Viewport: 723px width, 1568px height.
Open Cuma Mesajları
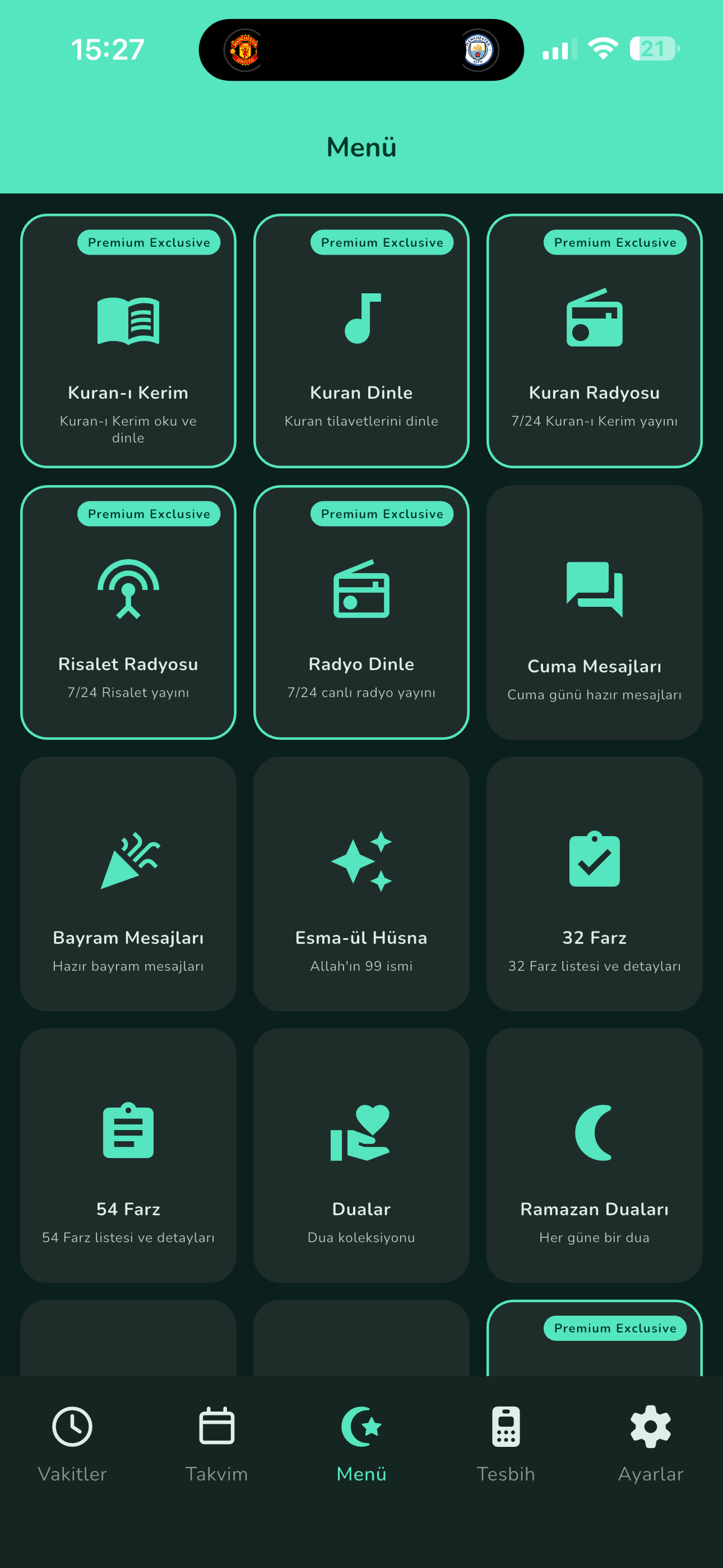pyautogui.click(x=594, y=612)
